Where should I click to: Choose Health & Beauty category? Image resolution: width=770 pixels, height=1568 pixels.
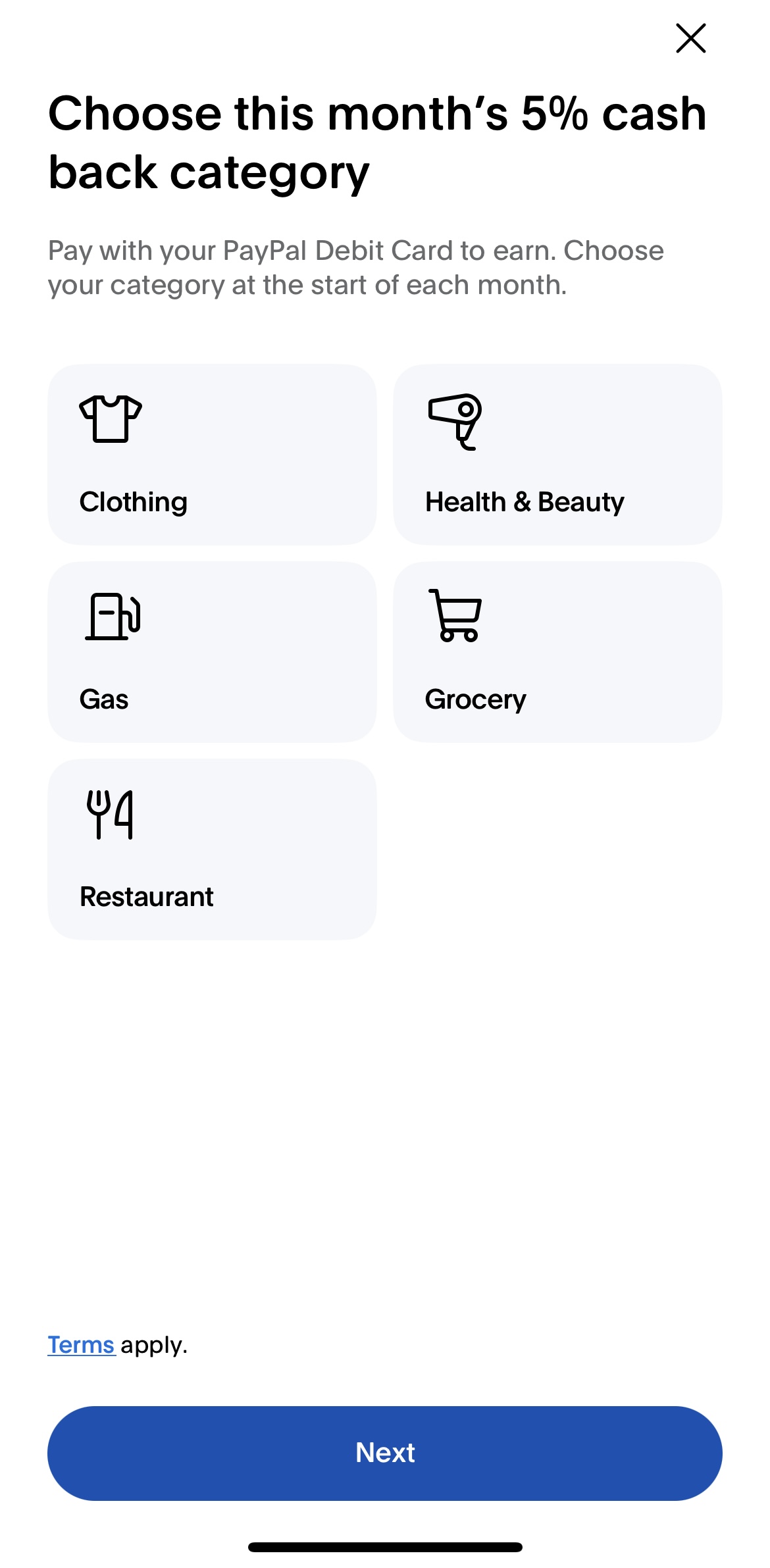pos(557,454)
